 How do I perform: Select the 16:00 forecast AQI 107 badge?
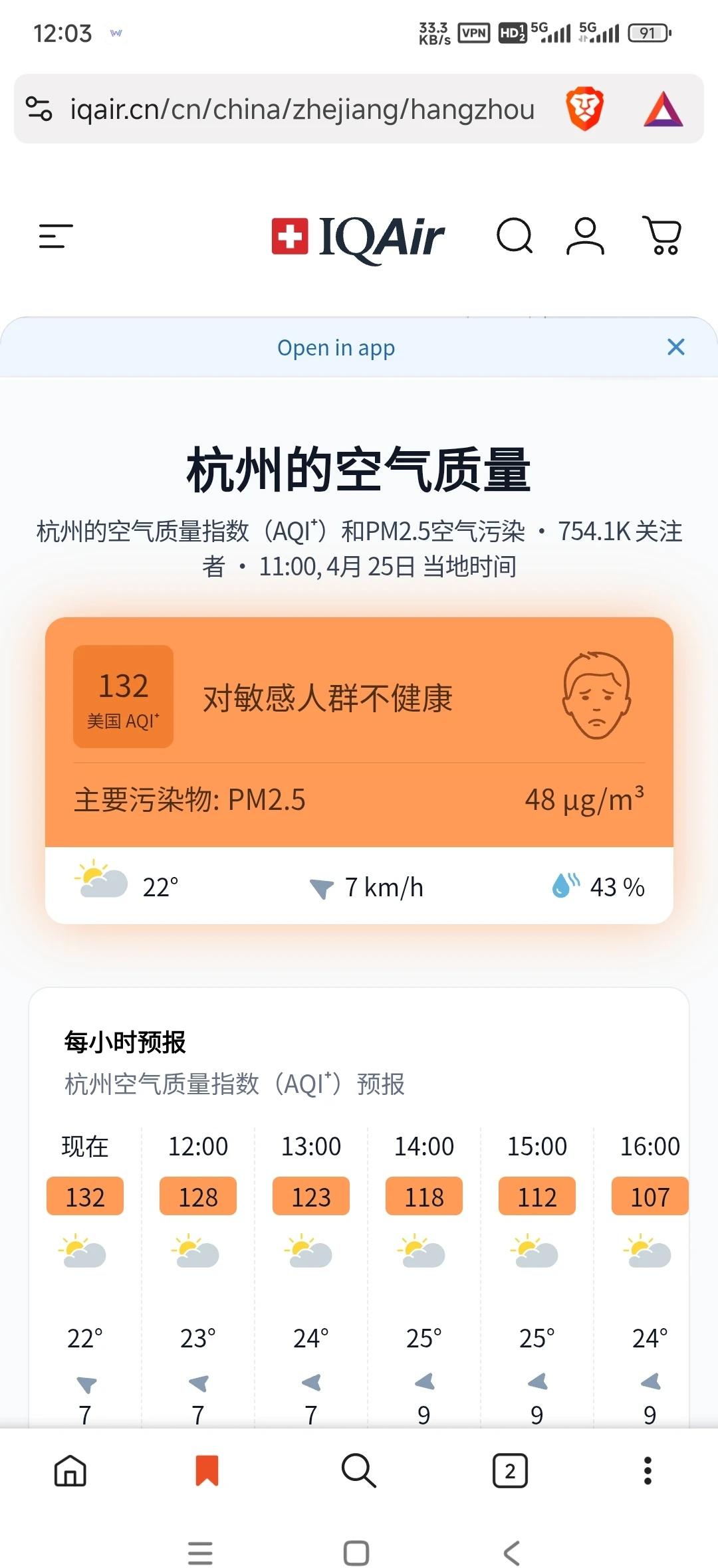(650, 1197)
